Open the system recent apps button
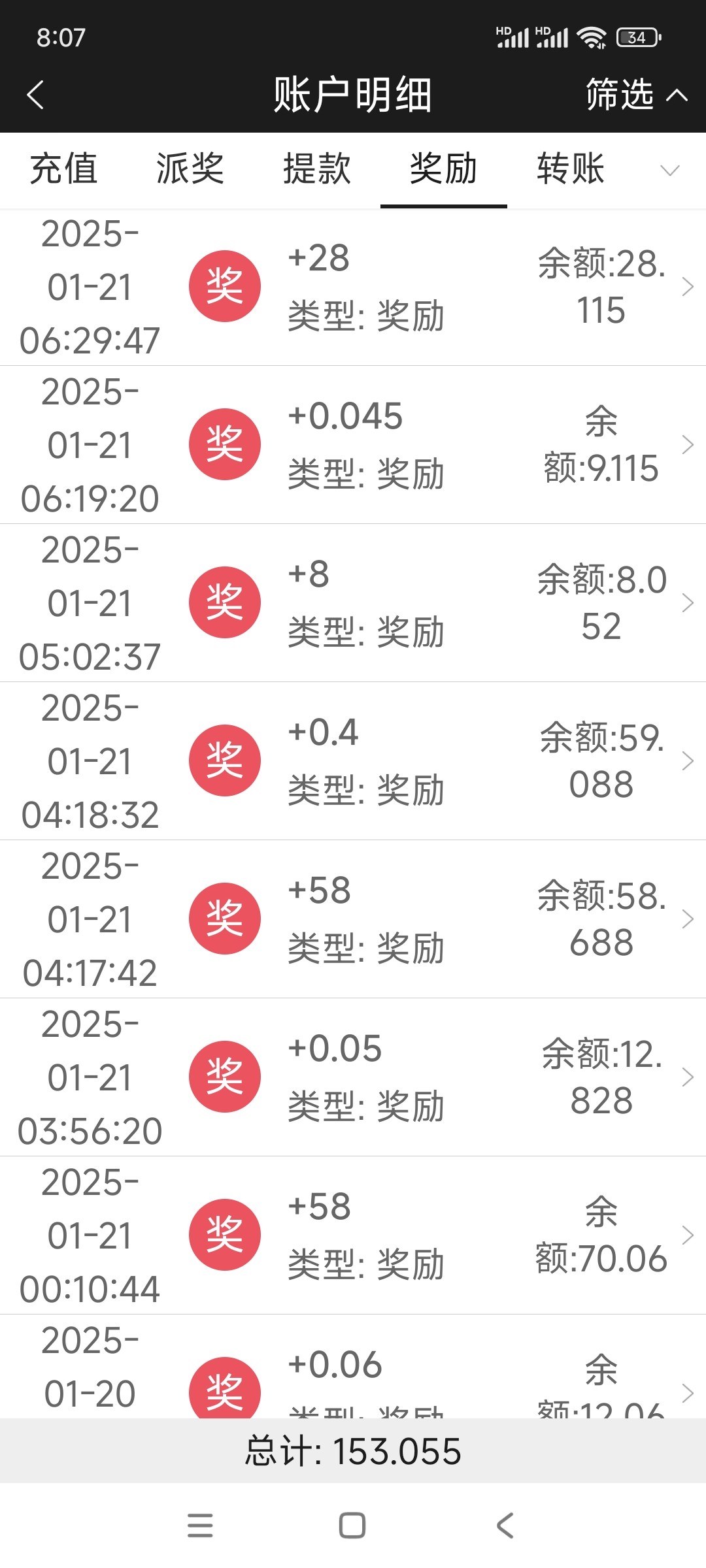 (200, 1526)
